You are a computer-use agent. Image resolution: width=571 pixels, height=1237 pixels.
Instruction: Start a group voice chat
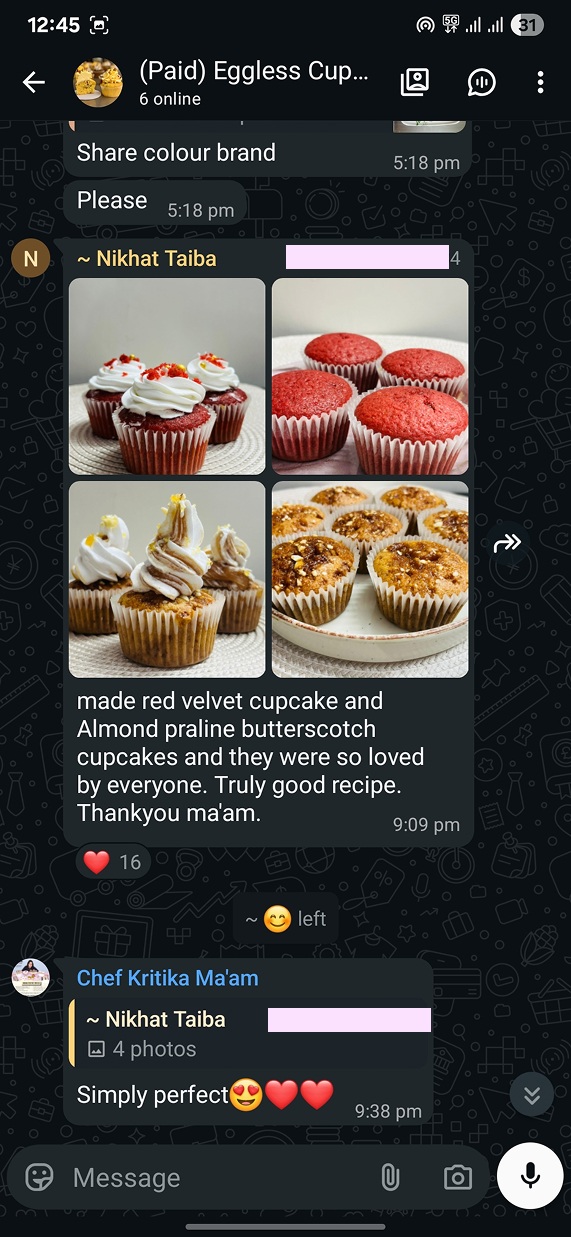coord(482,83)
